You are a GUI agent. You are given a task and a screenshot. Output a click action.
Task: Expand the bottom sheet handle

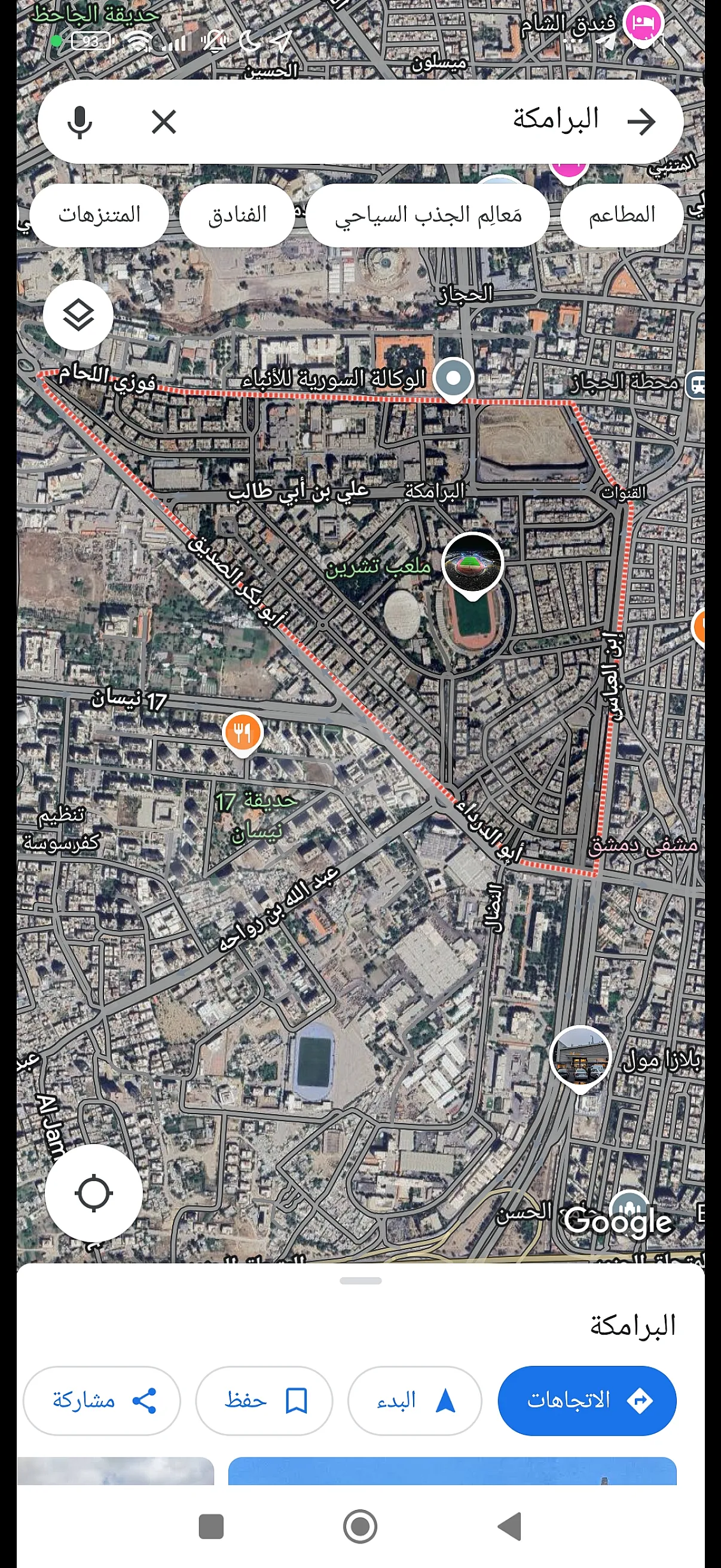[361, 1281]
